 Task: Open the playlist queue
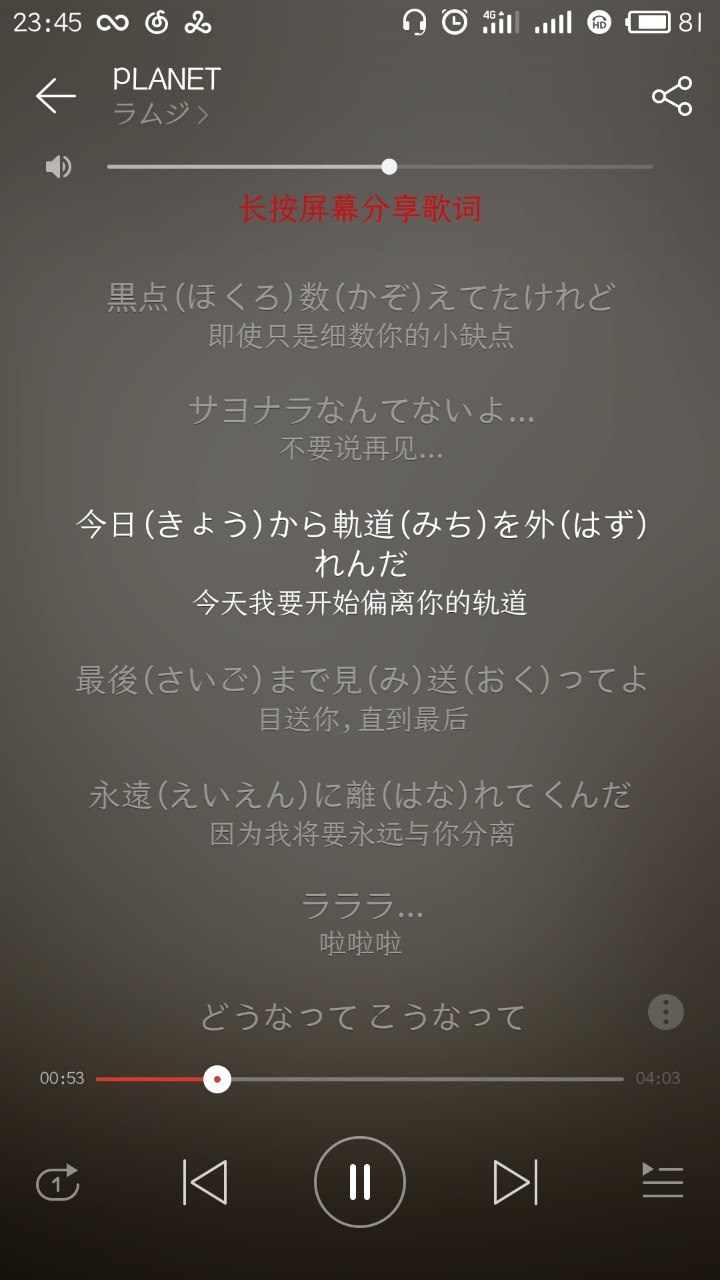pos(662,1182)
